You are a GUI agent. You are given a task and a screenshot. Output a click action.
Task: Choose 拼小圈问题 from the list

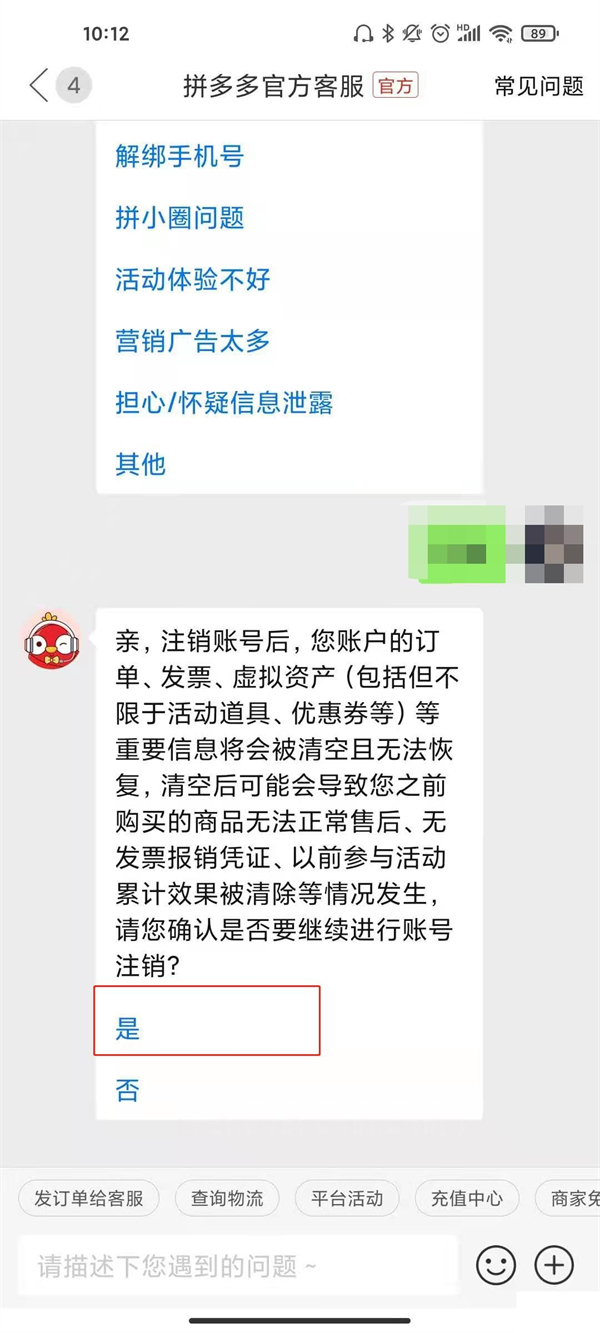pyautogui.click(x=179, y=218)
